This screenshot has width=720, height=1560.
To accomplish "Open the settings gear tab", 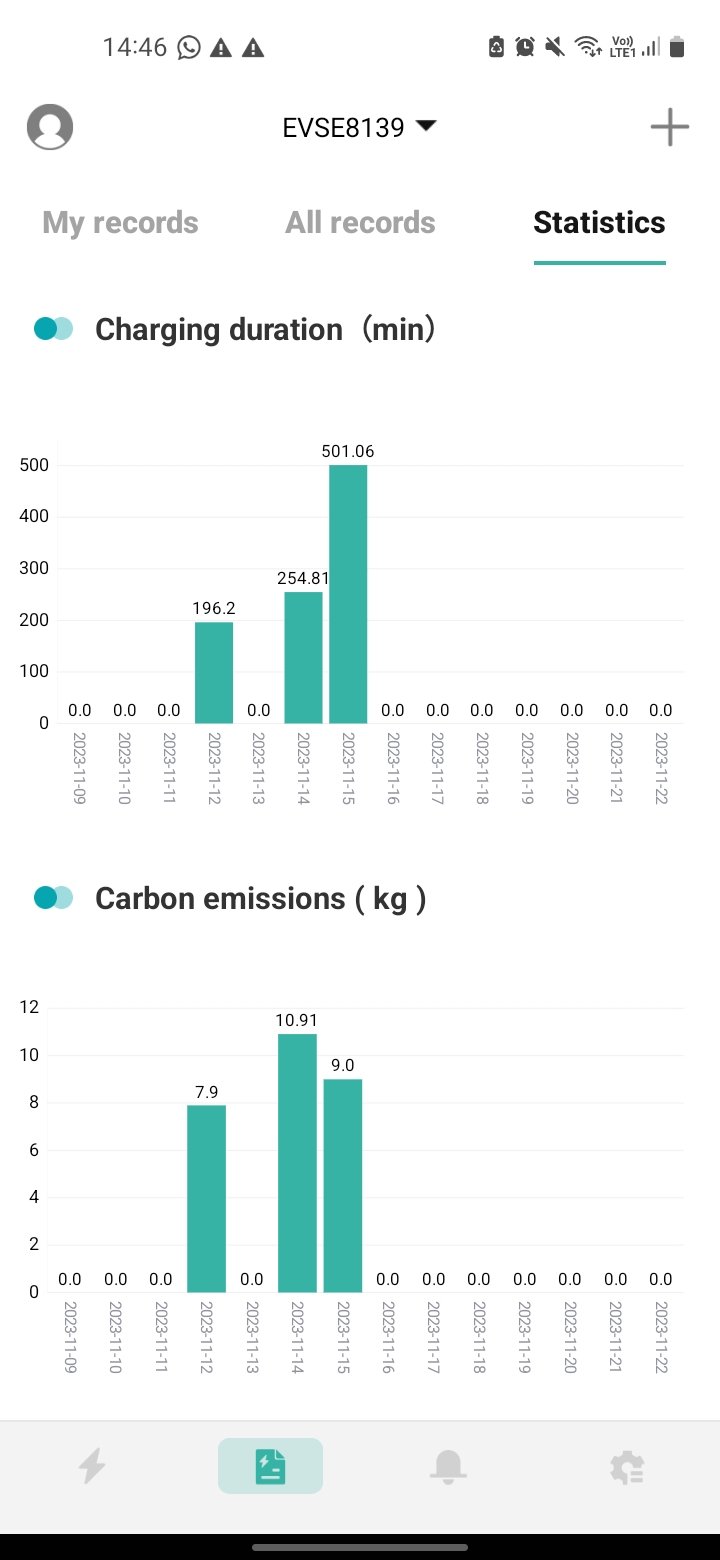I will (x=627, y=1466).
